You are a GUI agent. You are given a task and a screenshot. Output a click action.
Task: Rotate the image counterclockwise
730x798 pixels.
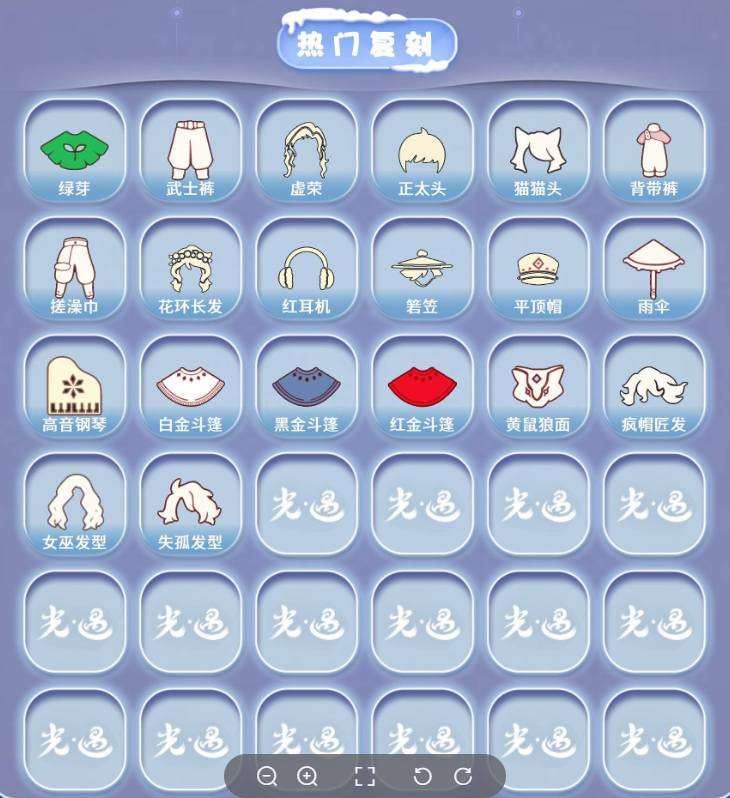click(422, 776)
